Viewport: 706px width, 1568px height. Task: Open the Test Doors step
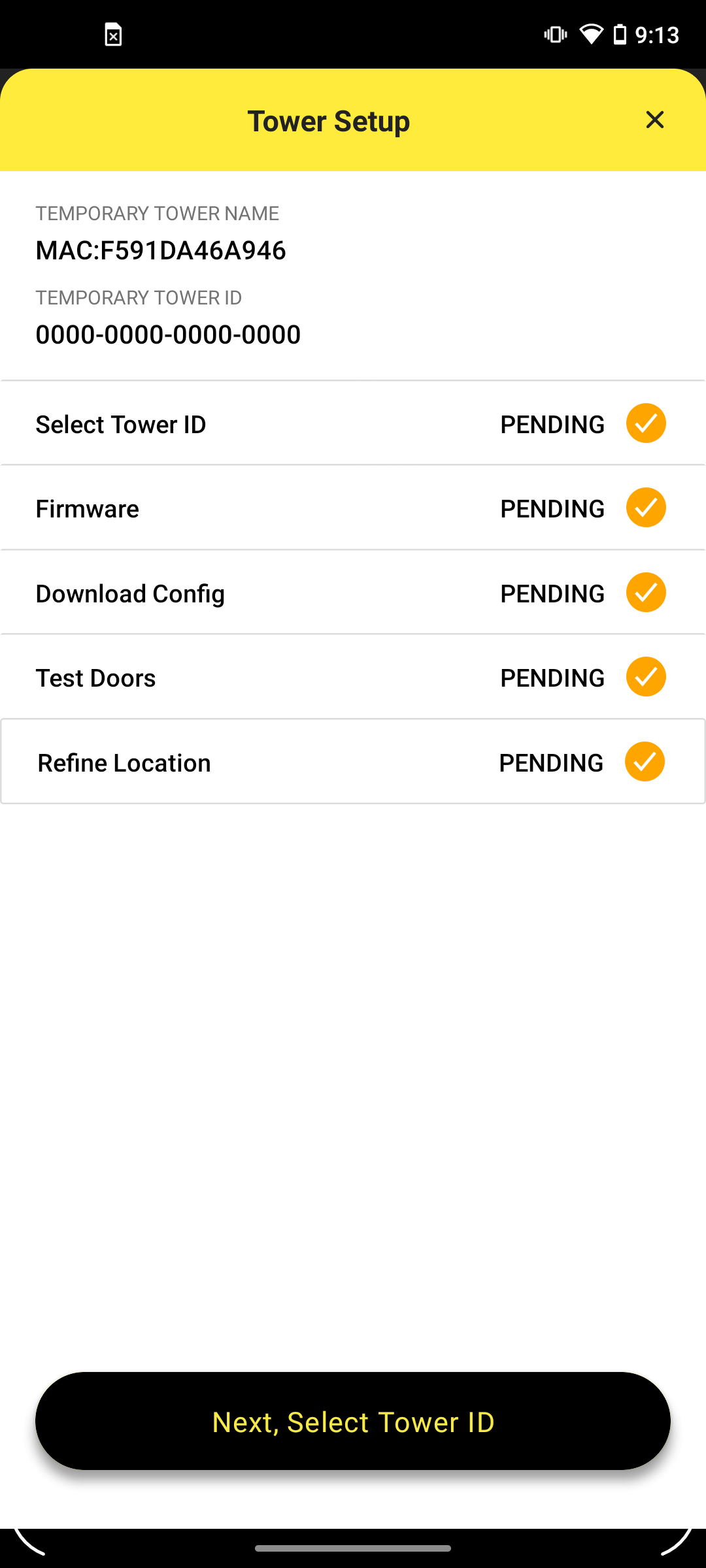[x=353, y=678]
